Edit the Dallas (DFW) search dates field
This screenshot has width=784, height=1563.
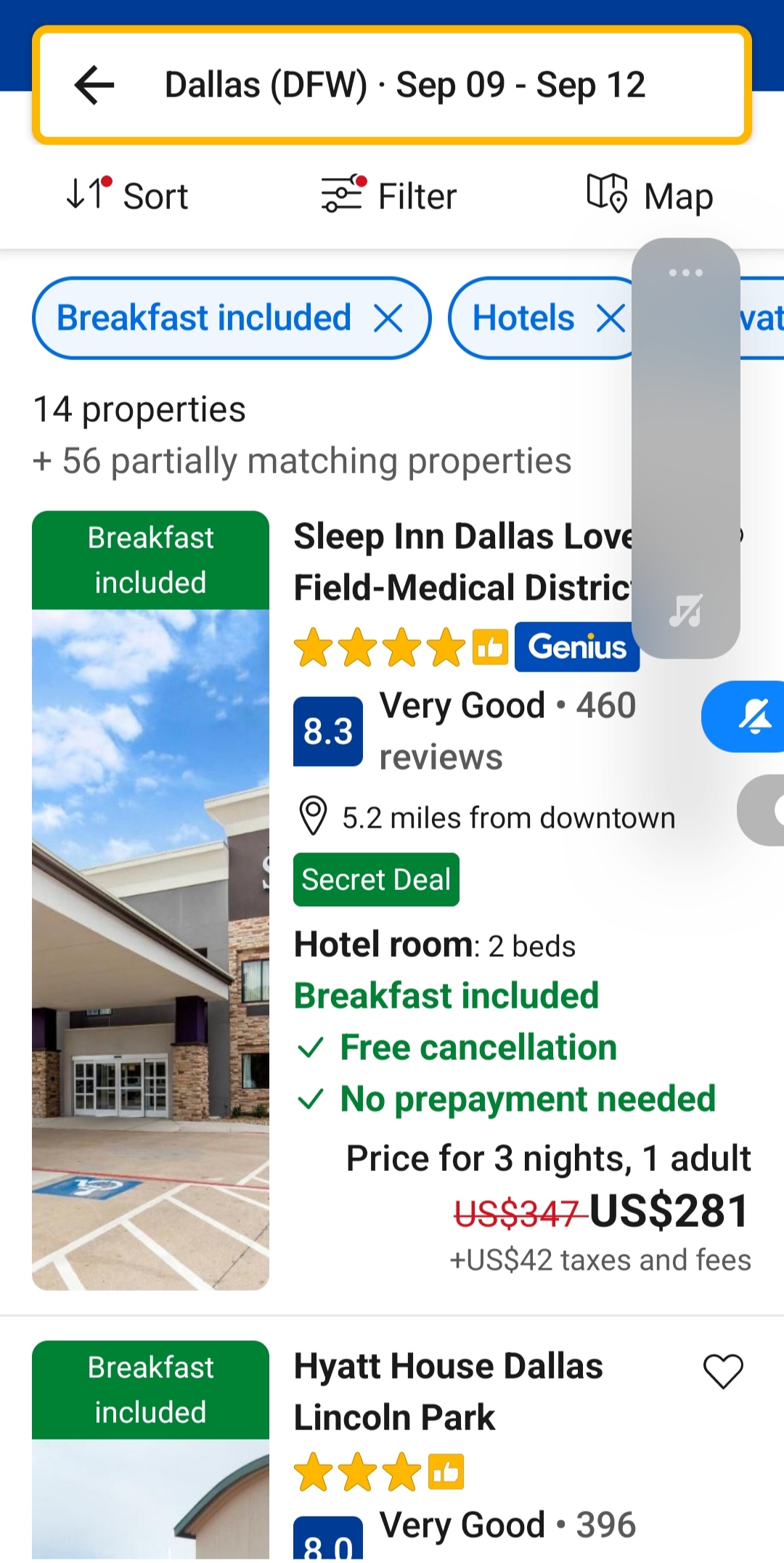(405, 85)
